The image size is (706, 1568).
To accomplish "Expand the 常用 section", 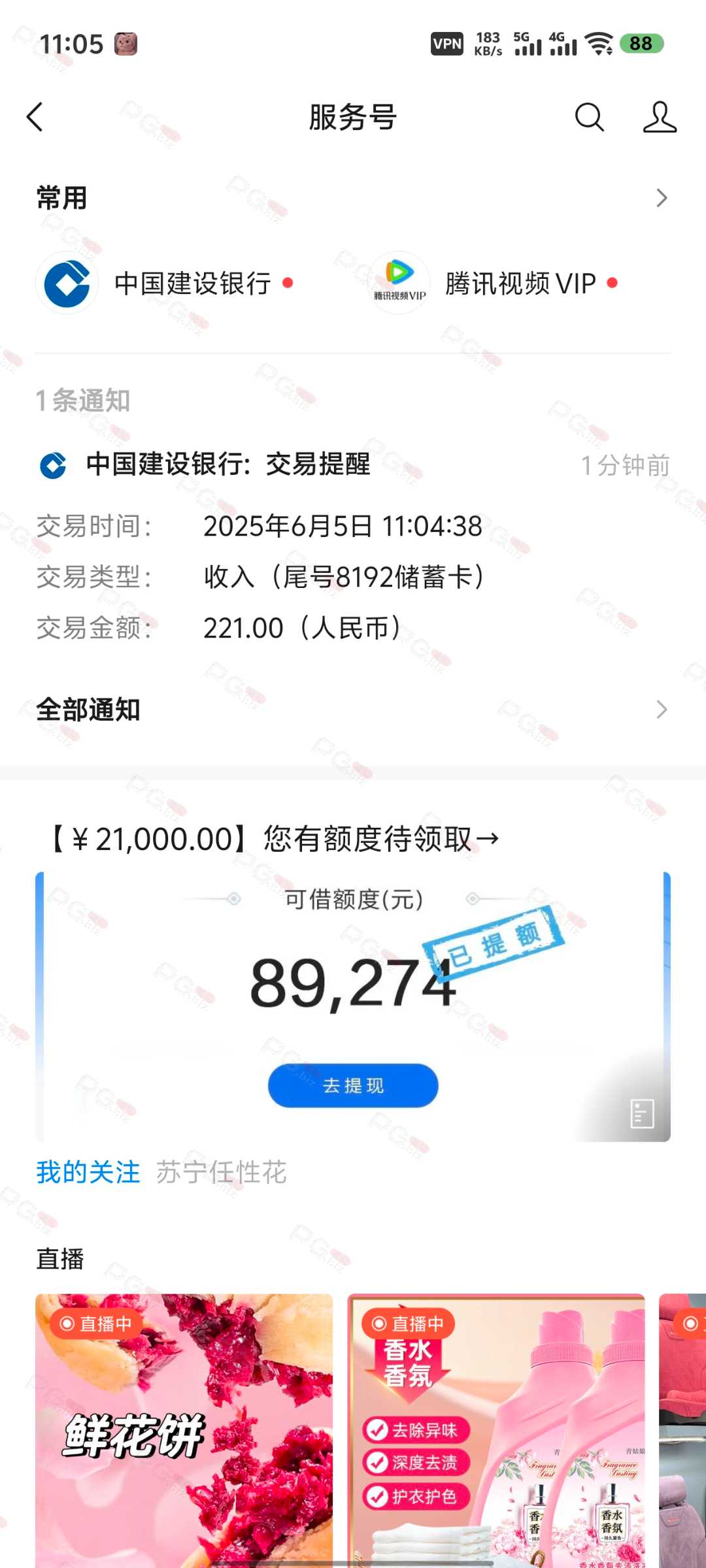I will click(353, 198).
